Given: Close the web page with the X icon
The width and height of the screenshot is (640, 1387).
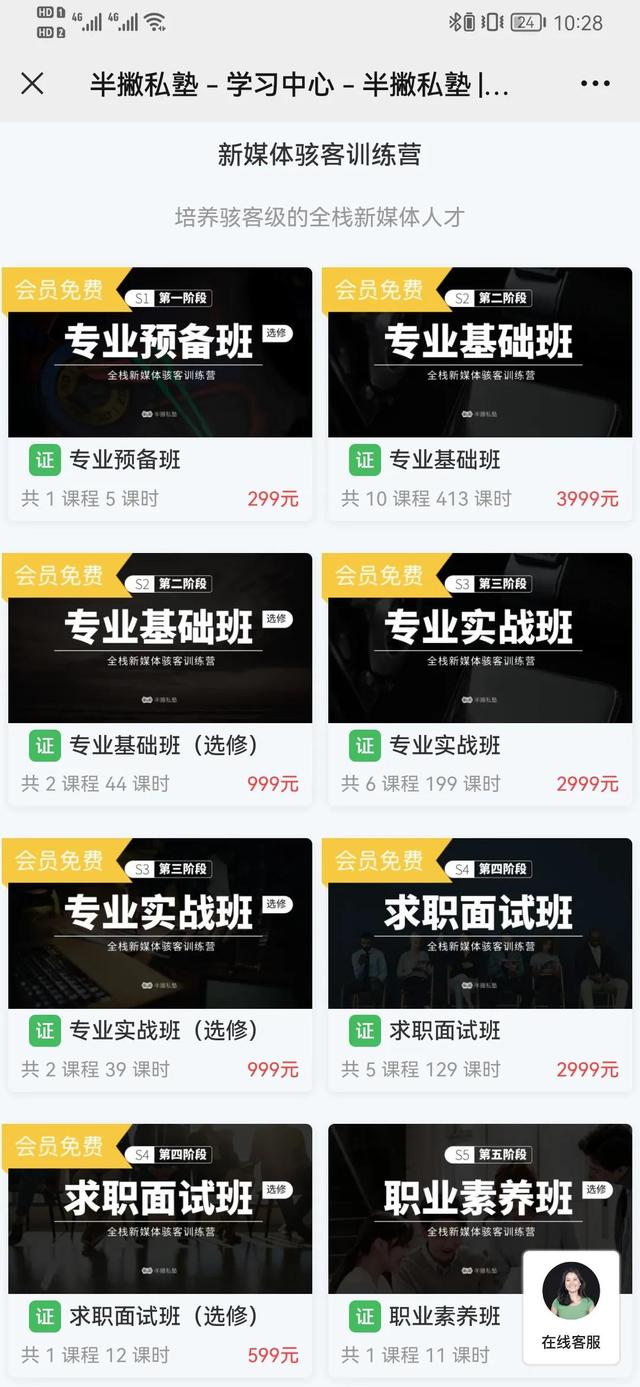Looking at the screenshot, I should (32, 84).
